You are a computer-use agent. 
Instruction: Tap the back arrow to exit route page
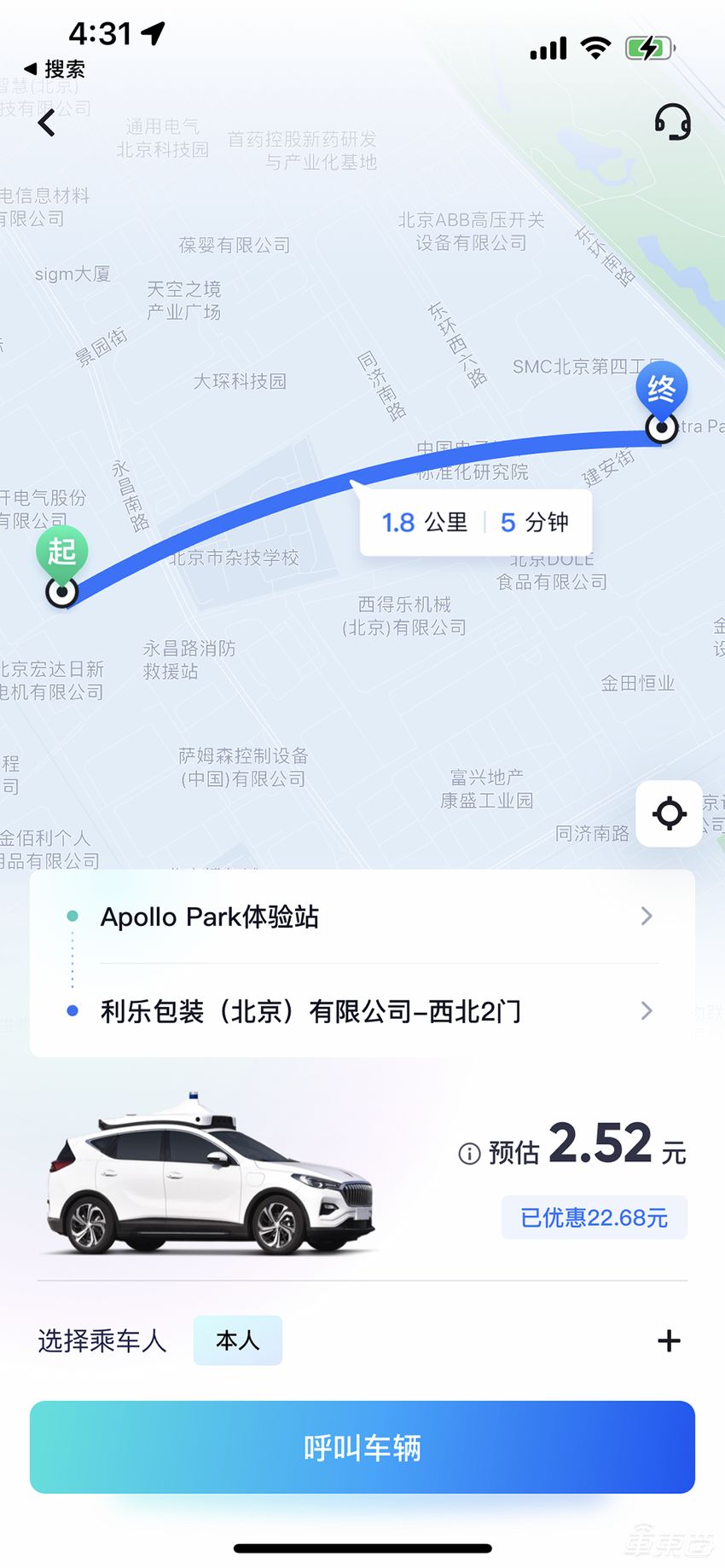point(47,124)
